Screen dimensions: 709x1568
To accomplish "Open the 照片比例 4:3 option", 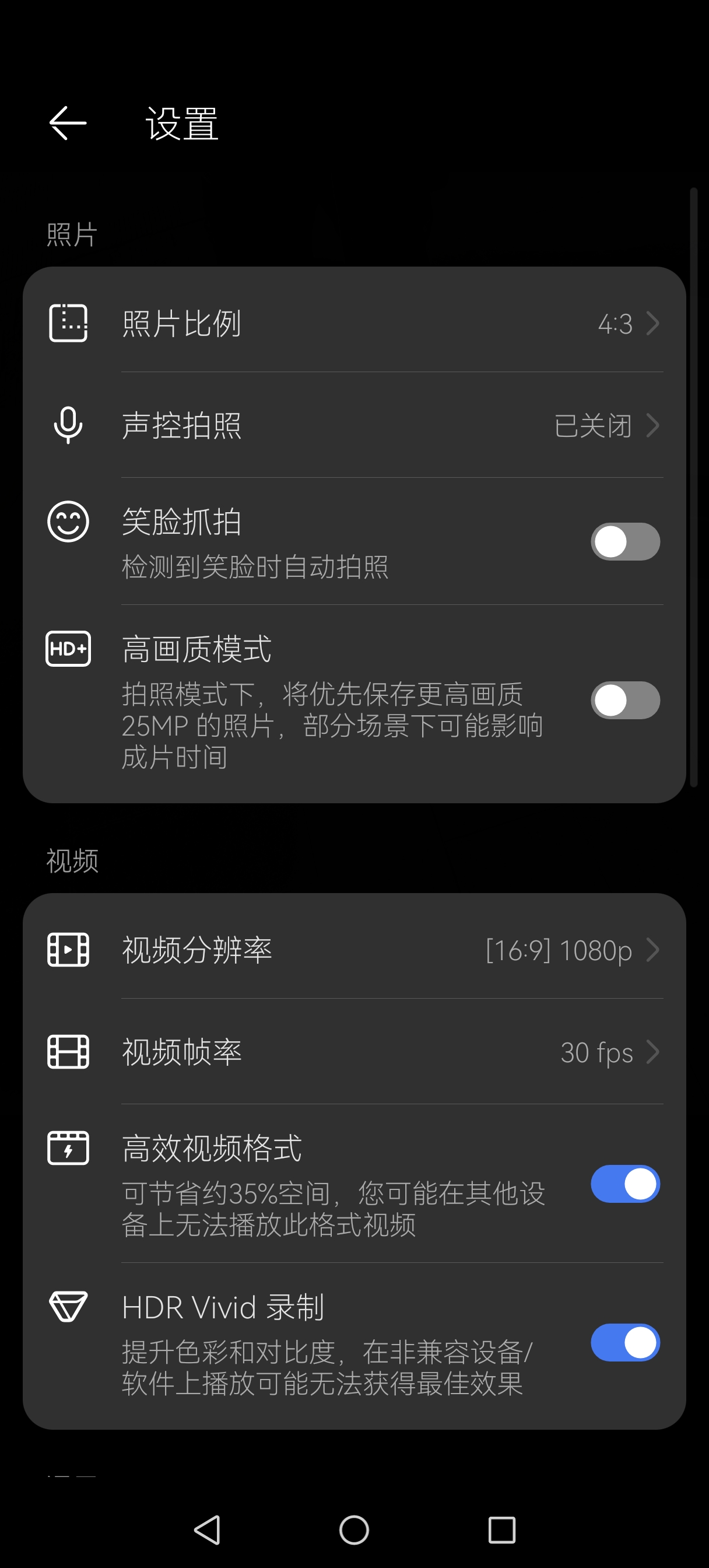I will coord(354,324).
